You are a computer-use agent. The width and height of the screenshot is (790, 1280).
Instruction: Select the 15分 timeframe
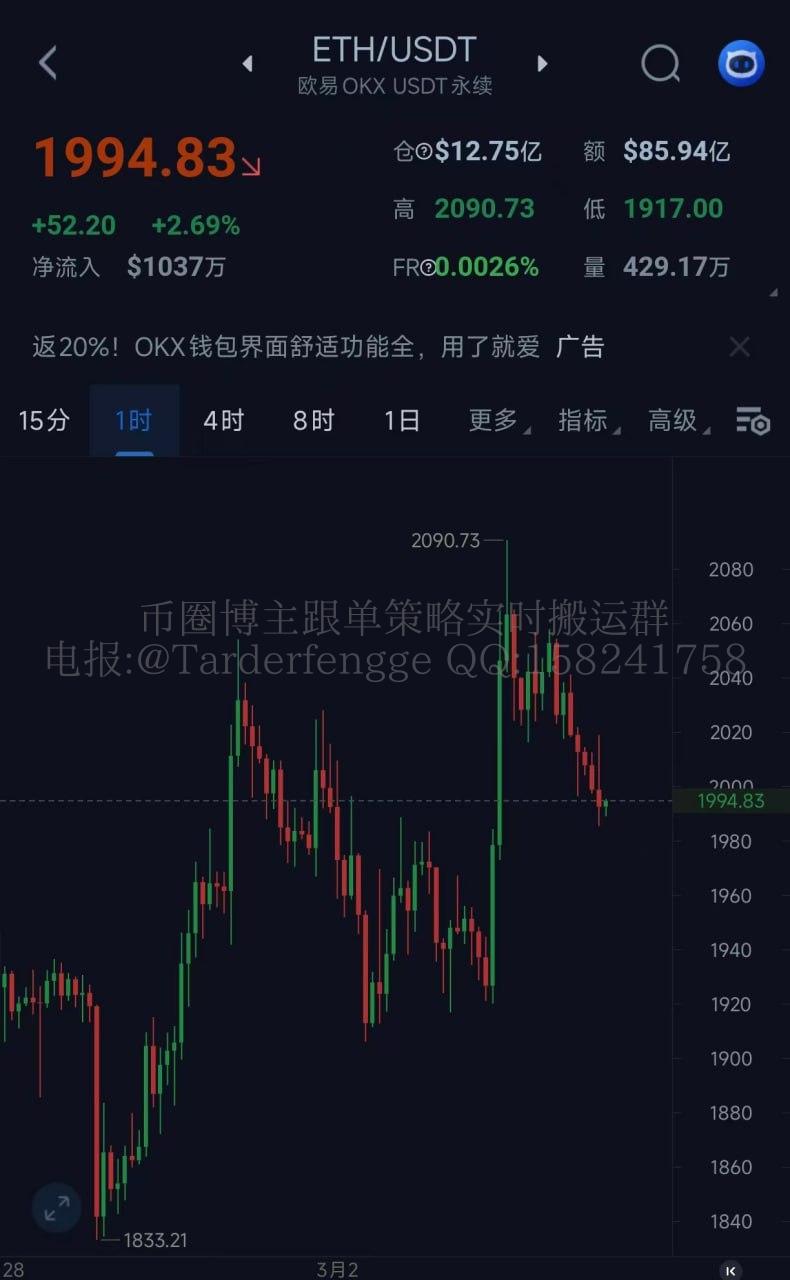tap(44, 420)
